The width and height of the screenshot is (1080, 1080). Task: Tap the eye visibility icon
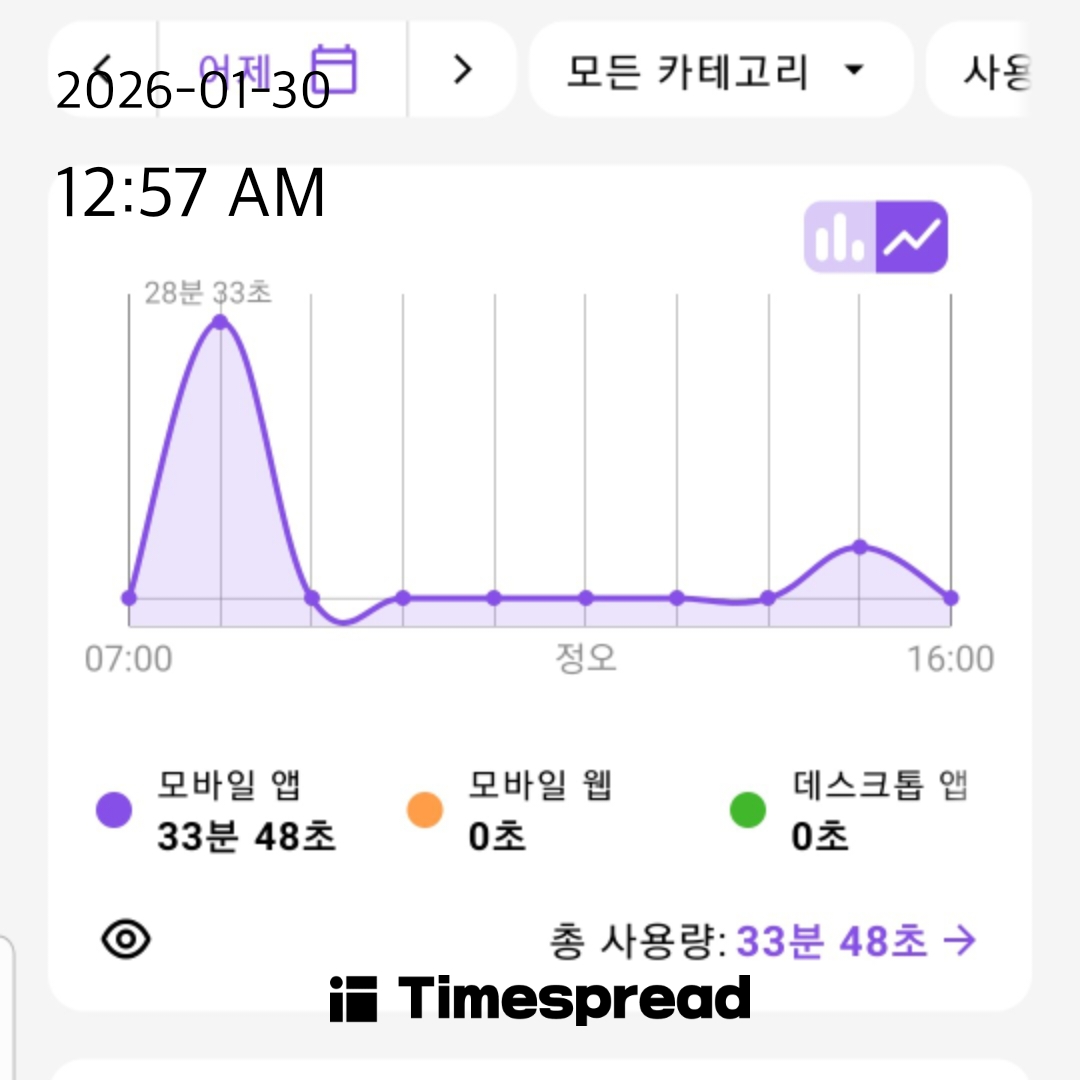pyautogui.click(x=127, y=939)
